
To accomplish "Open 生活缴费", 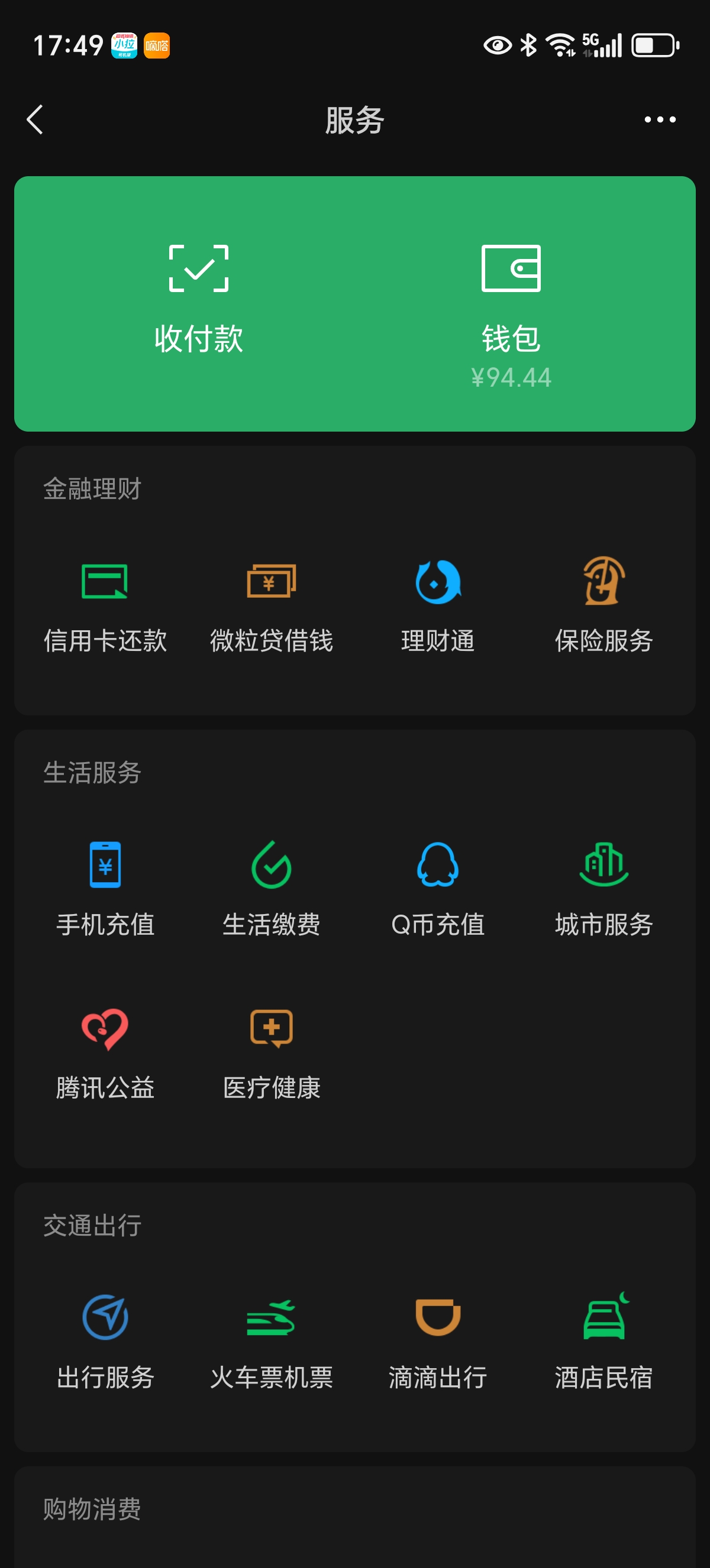I will [272, 890].
